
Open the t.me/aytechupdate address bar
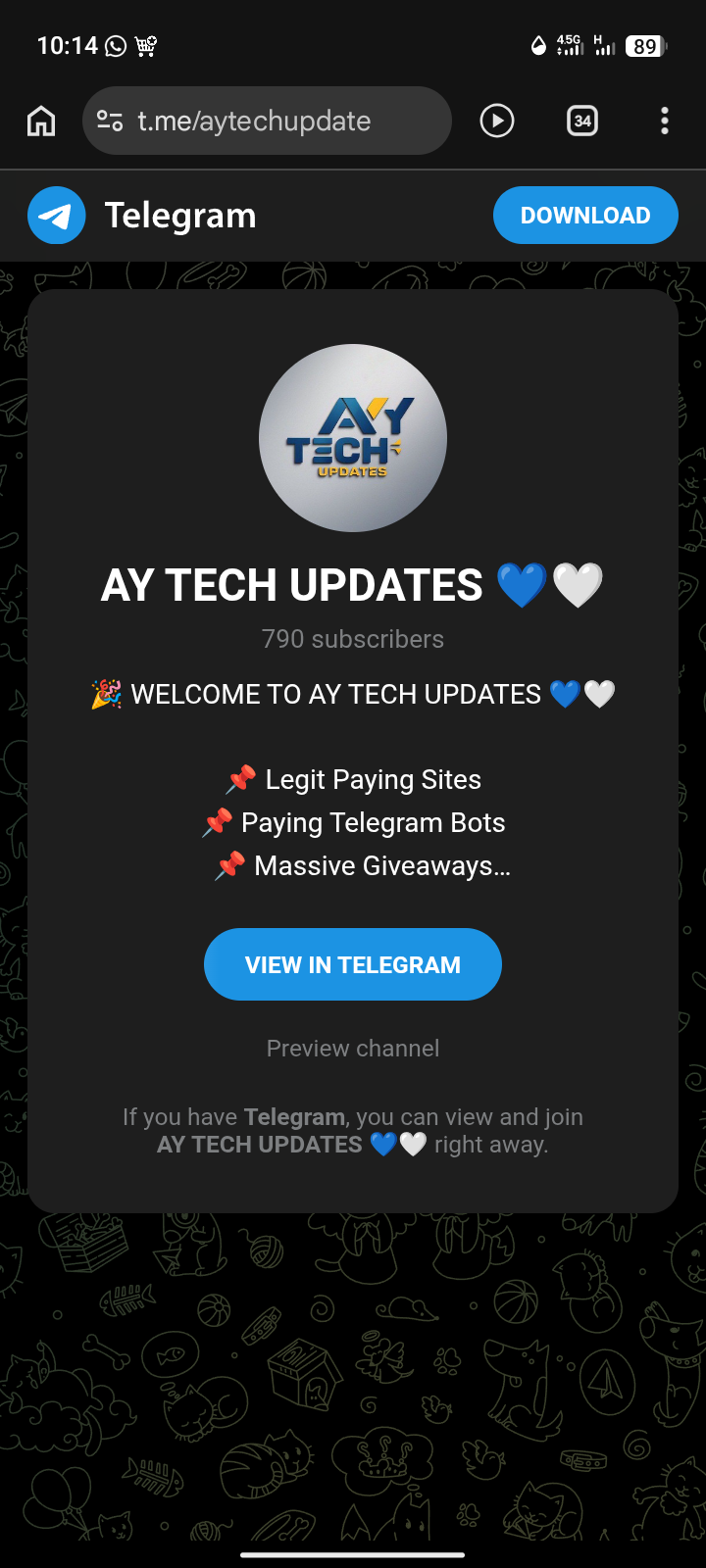click(x=265, y=121)
